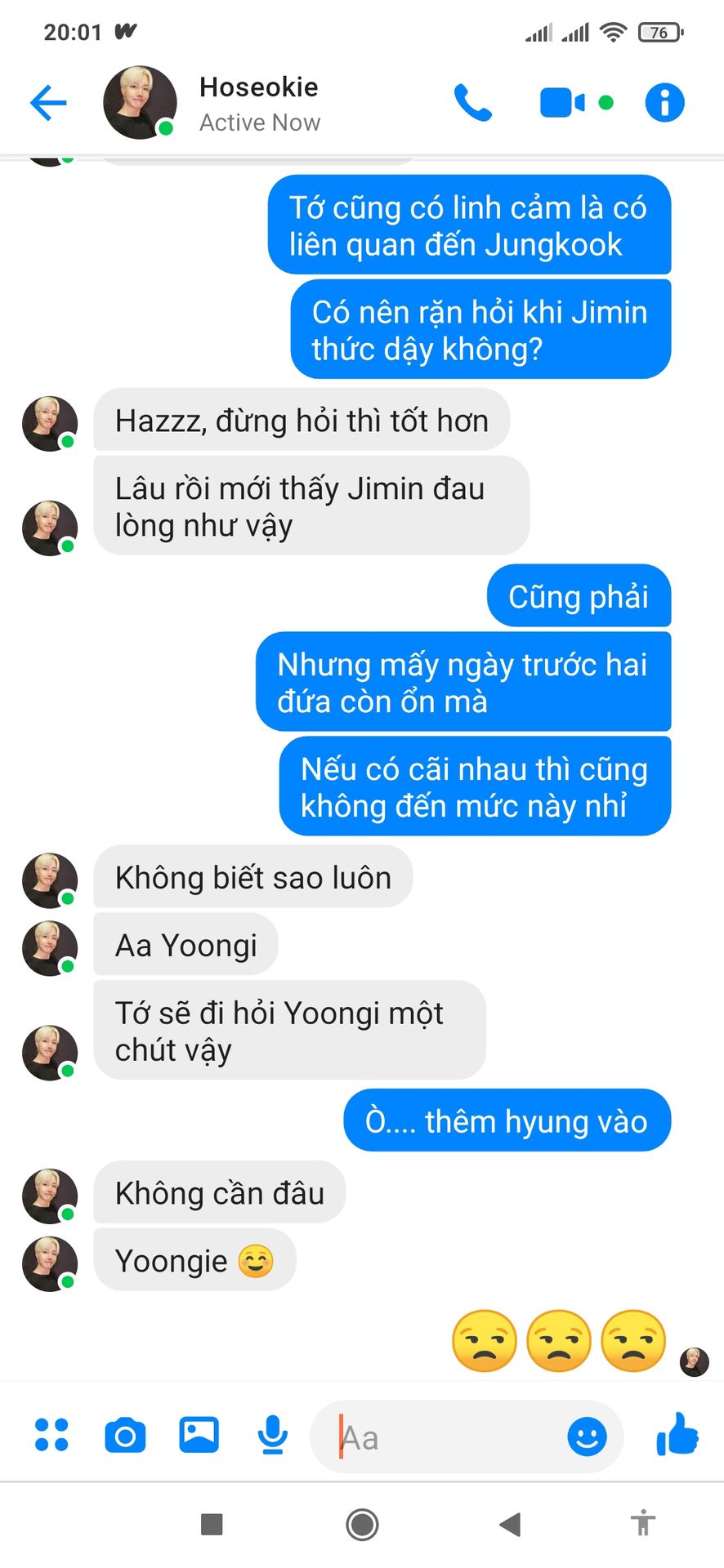Open the photo gallery picker
The height and width of the screenshot is (1568, 724).
199,1435
